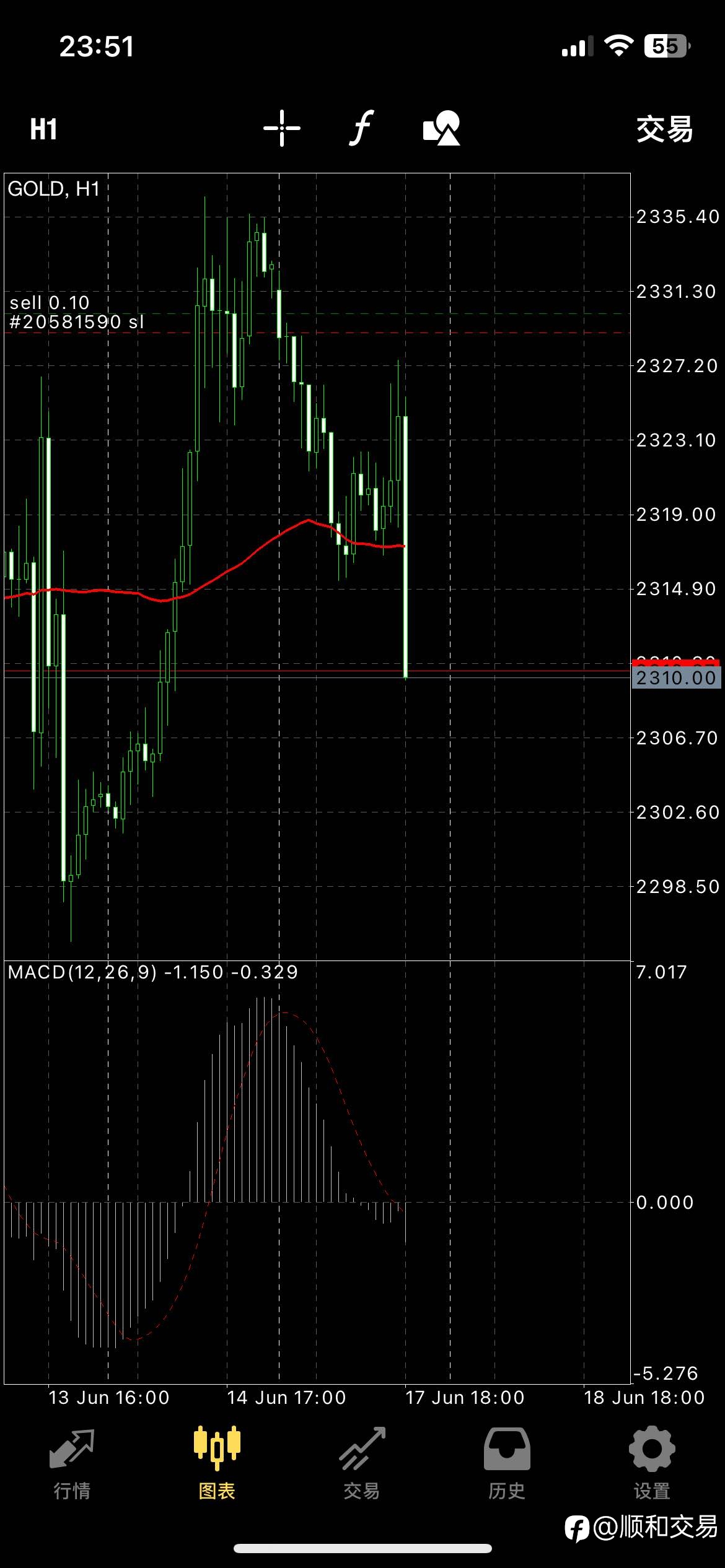The width and height of the screenshot is (725, 1568).
Task: Open the drawing objects shapes icon
Action: point(442,128)
